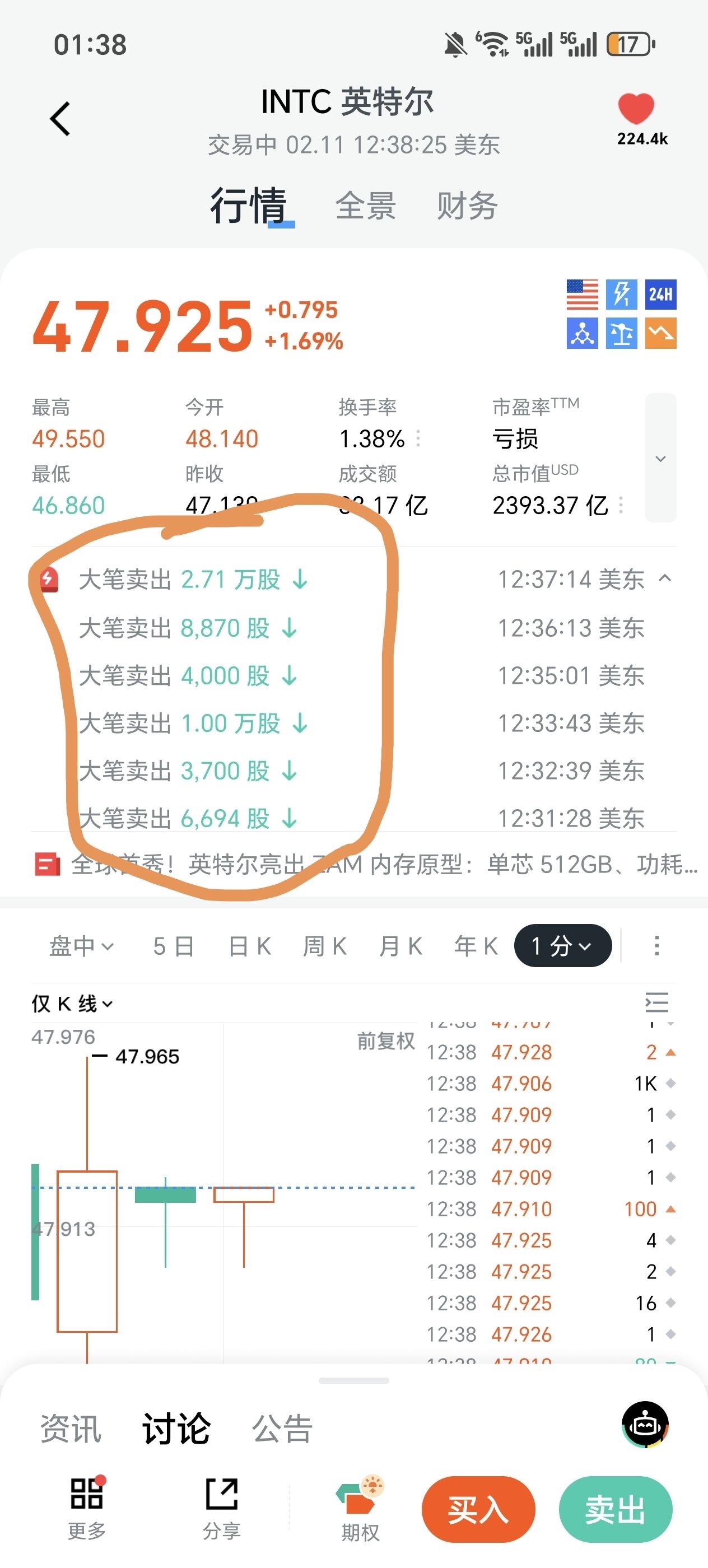Tap the orange 买入 button
708x1568 pixels.
(478, 1510)
